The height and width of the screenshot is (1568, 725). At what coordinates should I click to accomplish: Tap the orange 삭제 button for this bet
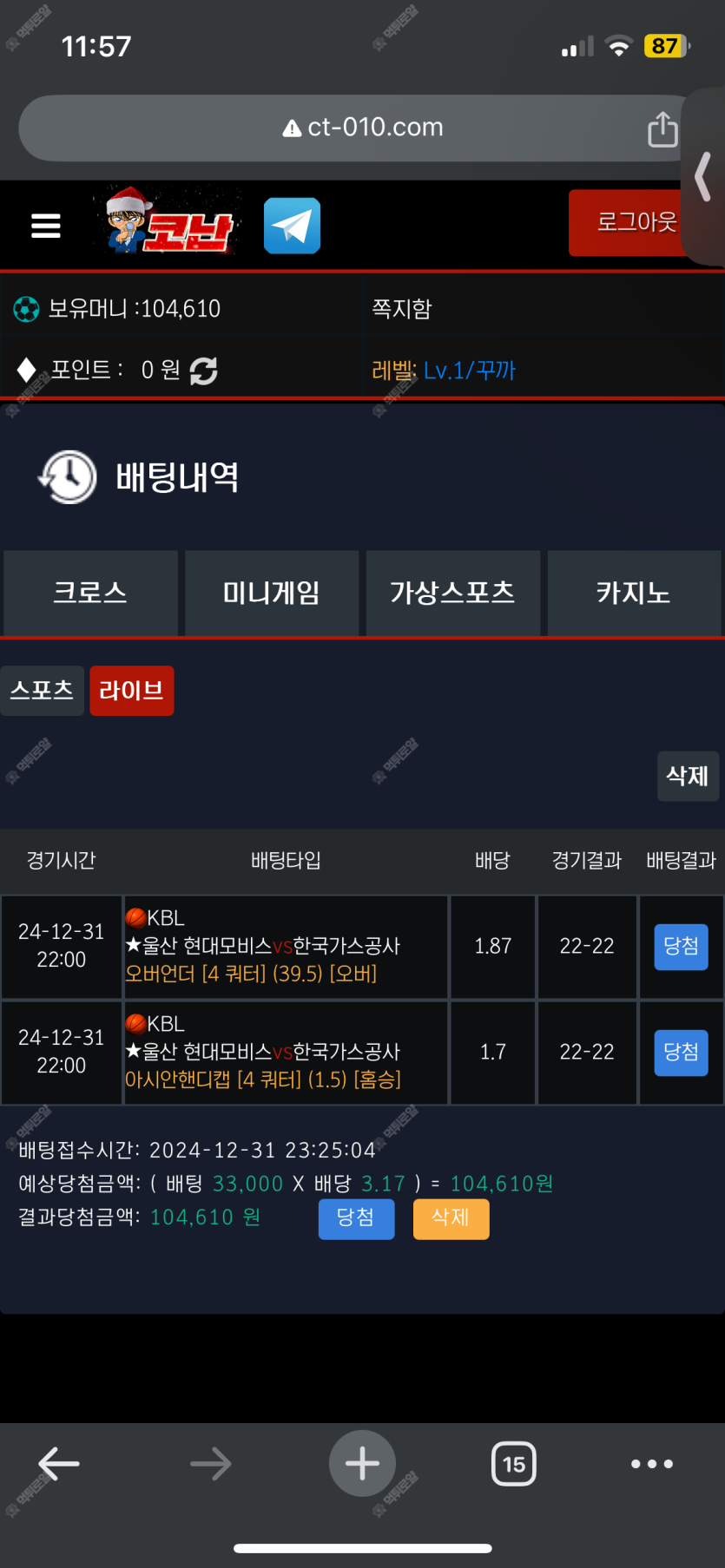pyautogui.click(x=451, y=1218)
